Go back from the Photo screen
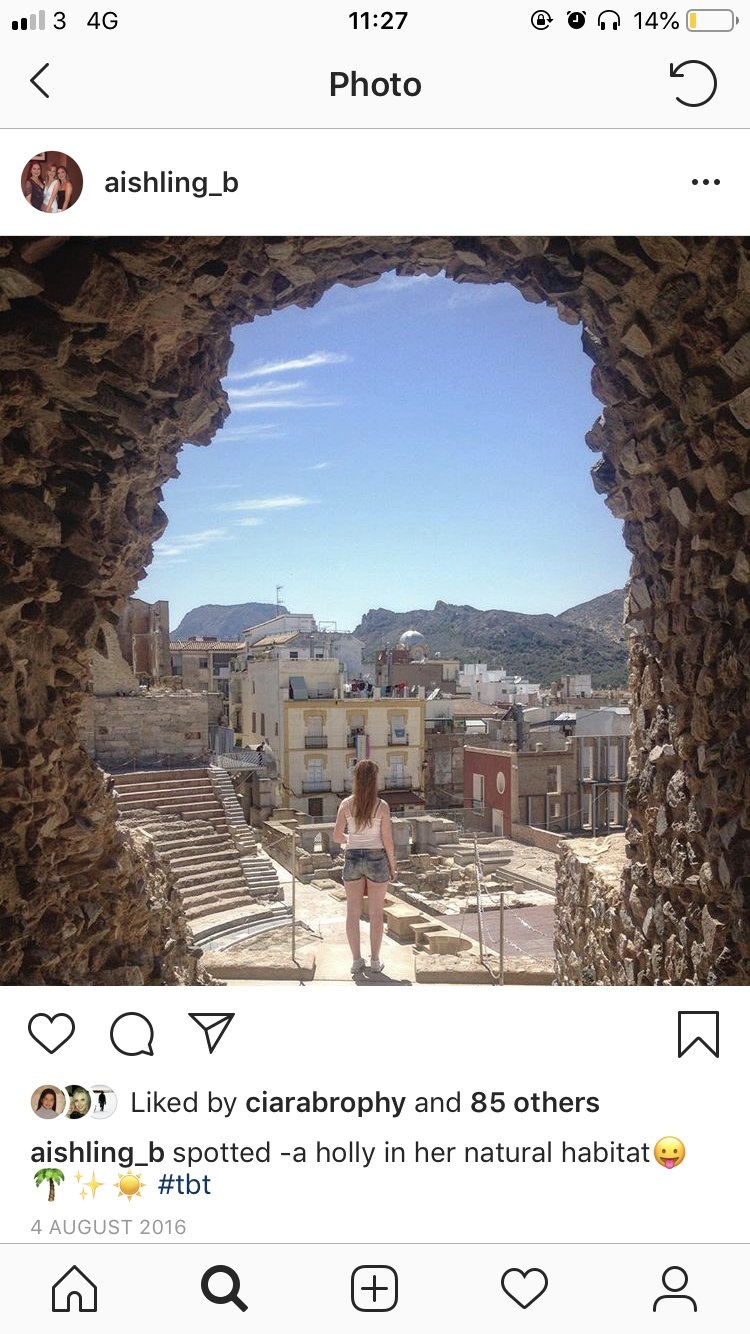Screen dimensions: 750x1334 [40, 82]
